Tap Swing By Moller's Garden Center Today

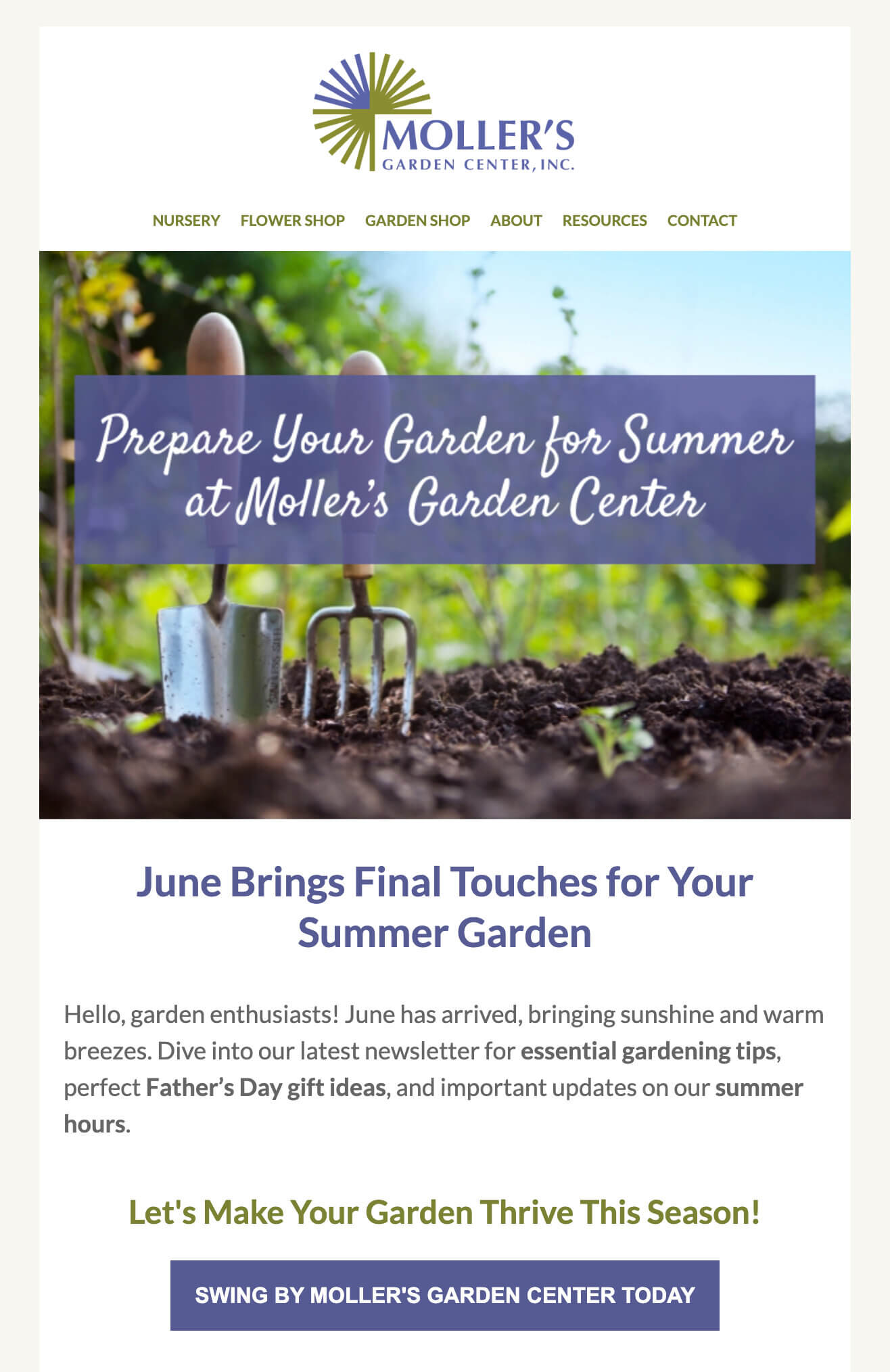tap(444, 1295)
